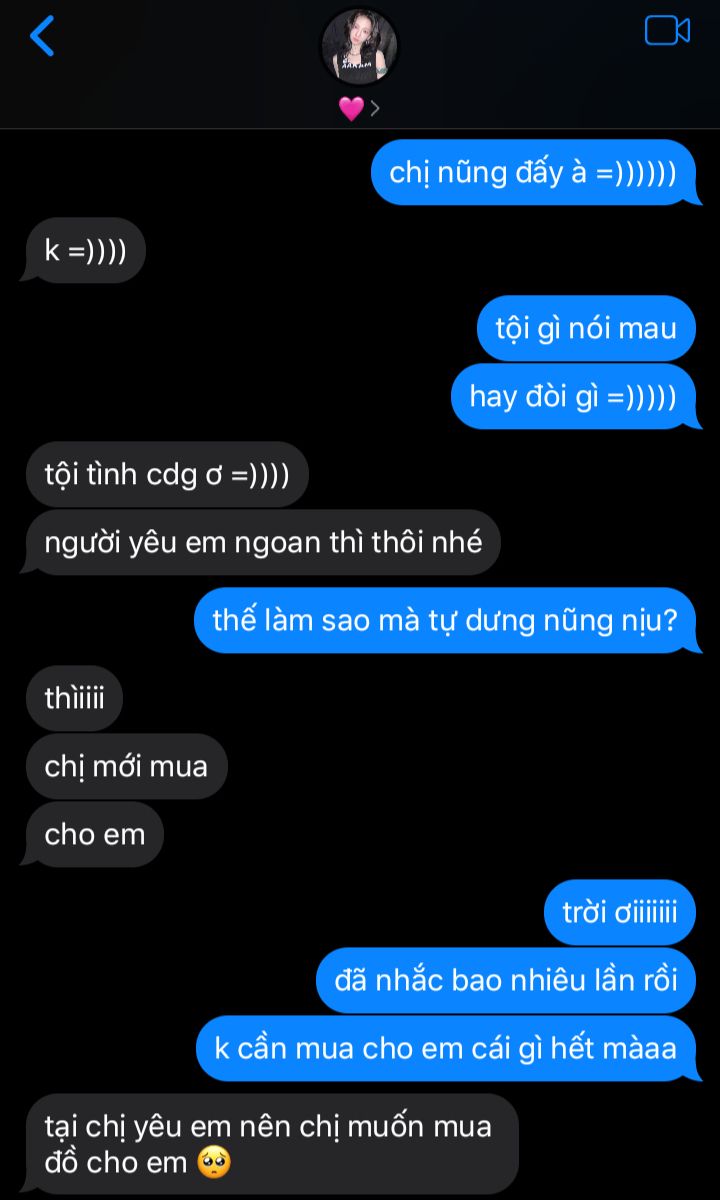Go back to the messages list
720x1200 pixels.
(x=42, y=35)
